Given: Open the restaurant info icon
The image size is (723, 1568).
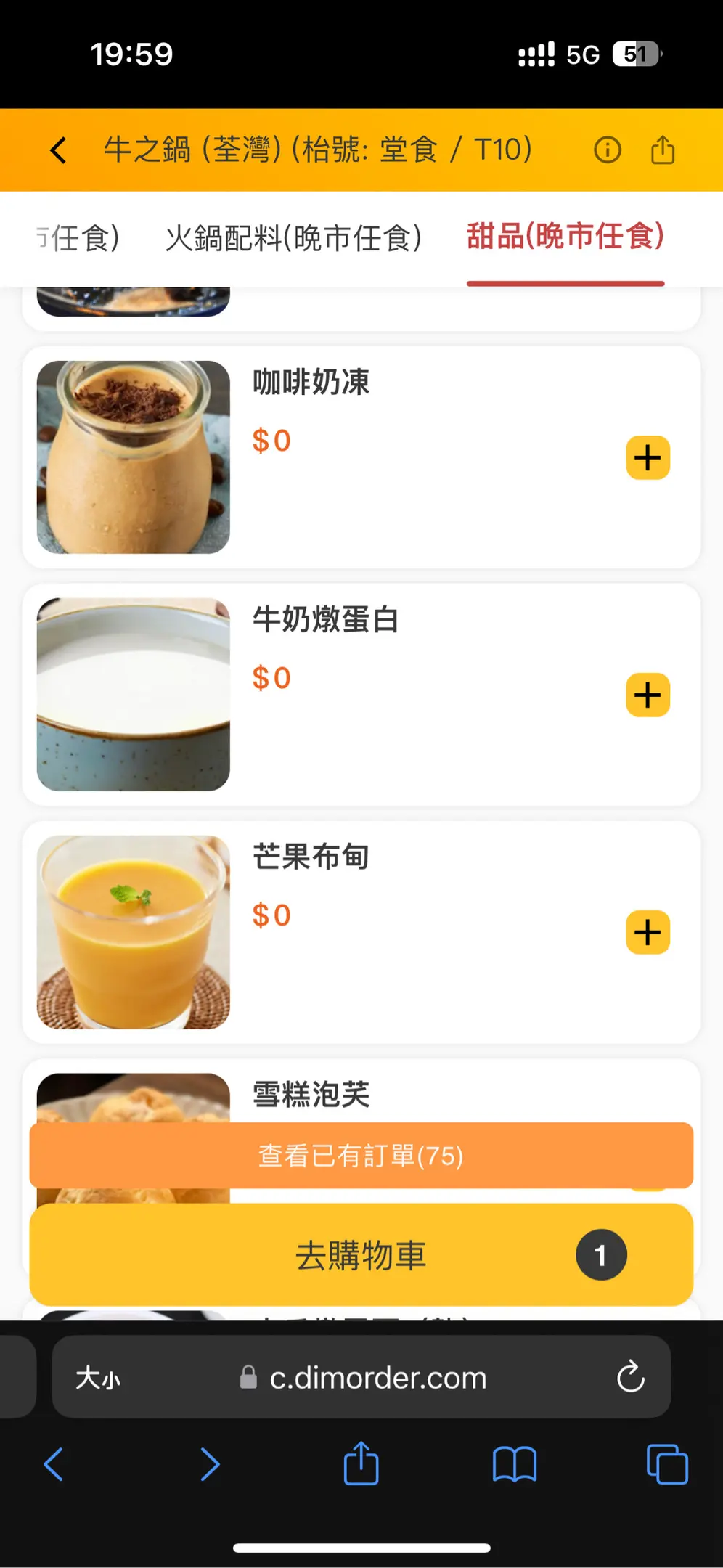Looking at the screenshot, I should 607,150.
